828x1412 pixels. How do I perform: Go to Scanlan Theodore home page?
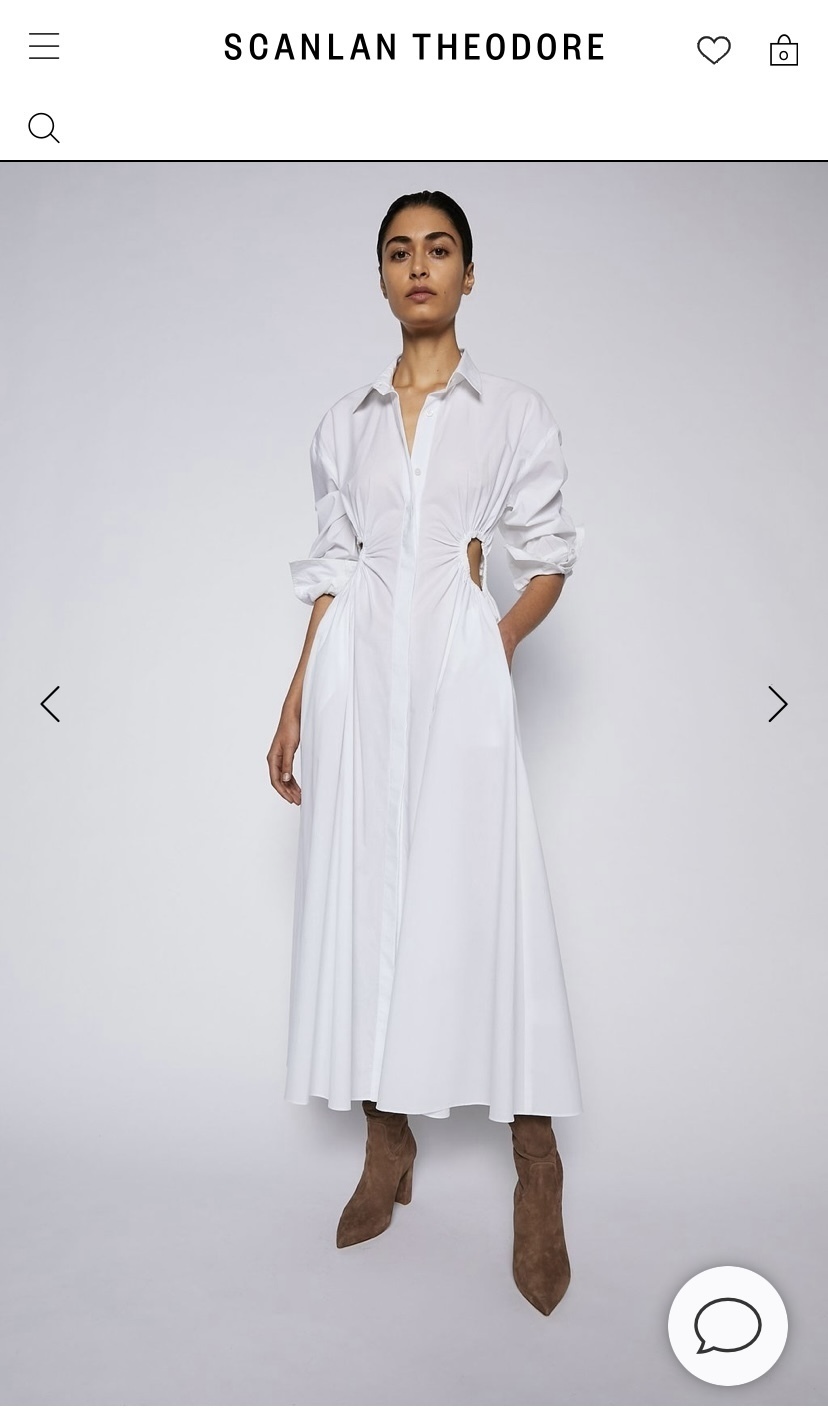[414, 47]
